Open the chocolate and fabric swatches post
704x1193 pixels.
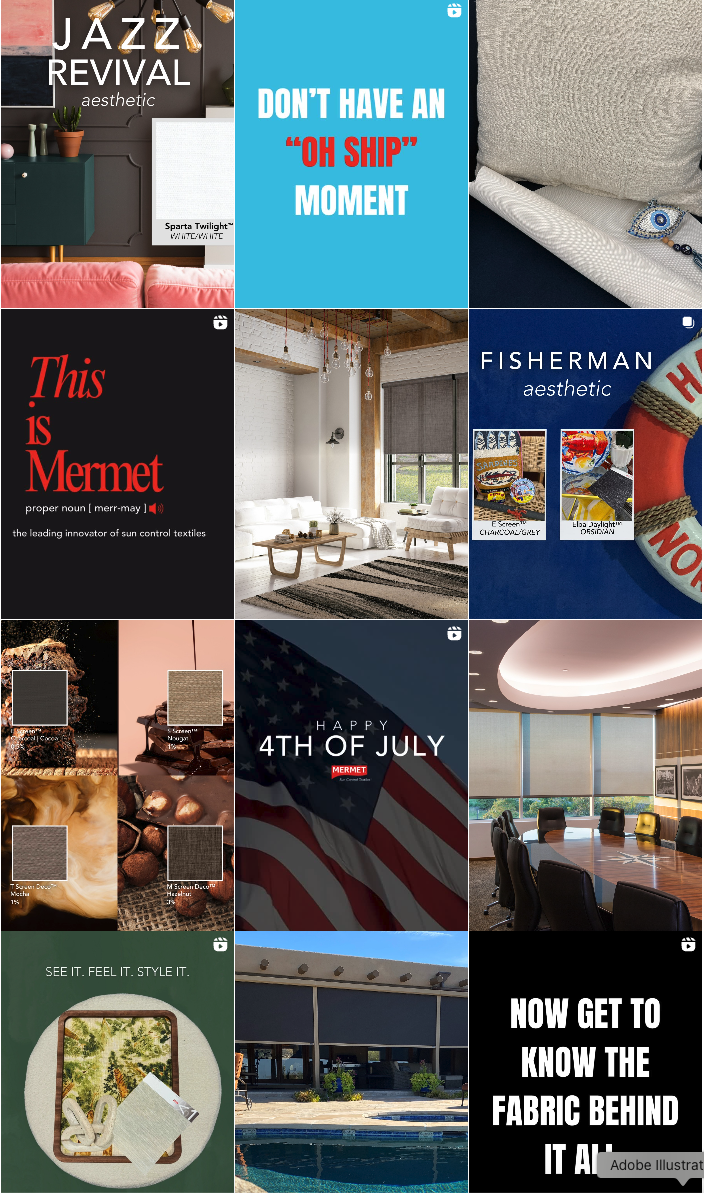[x=117, y=775]
